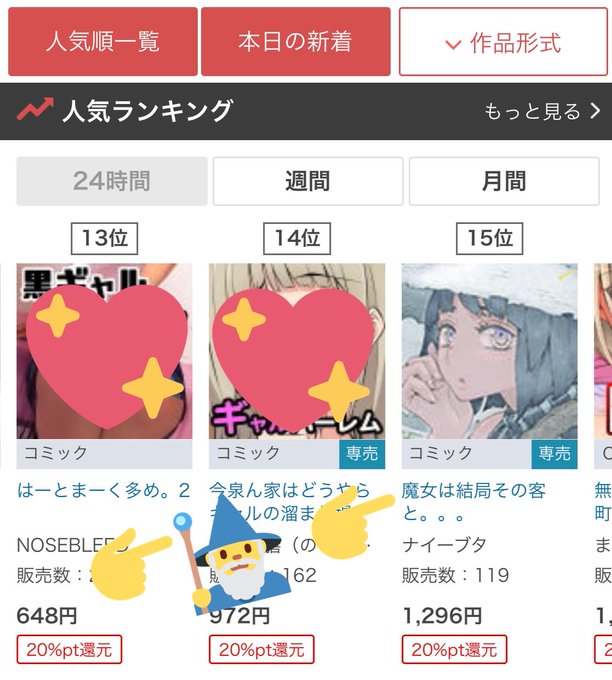Switch to the 24時間 ranking tab
Image resolution: width=612 pixels, height=680 pixels.
pyautogui.click(x=112, y=181)
